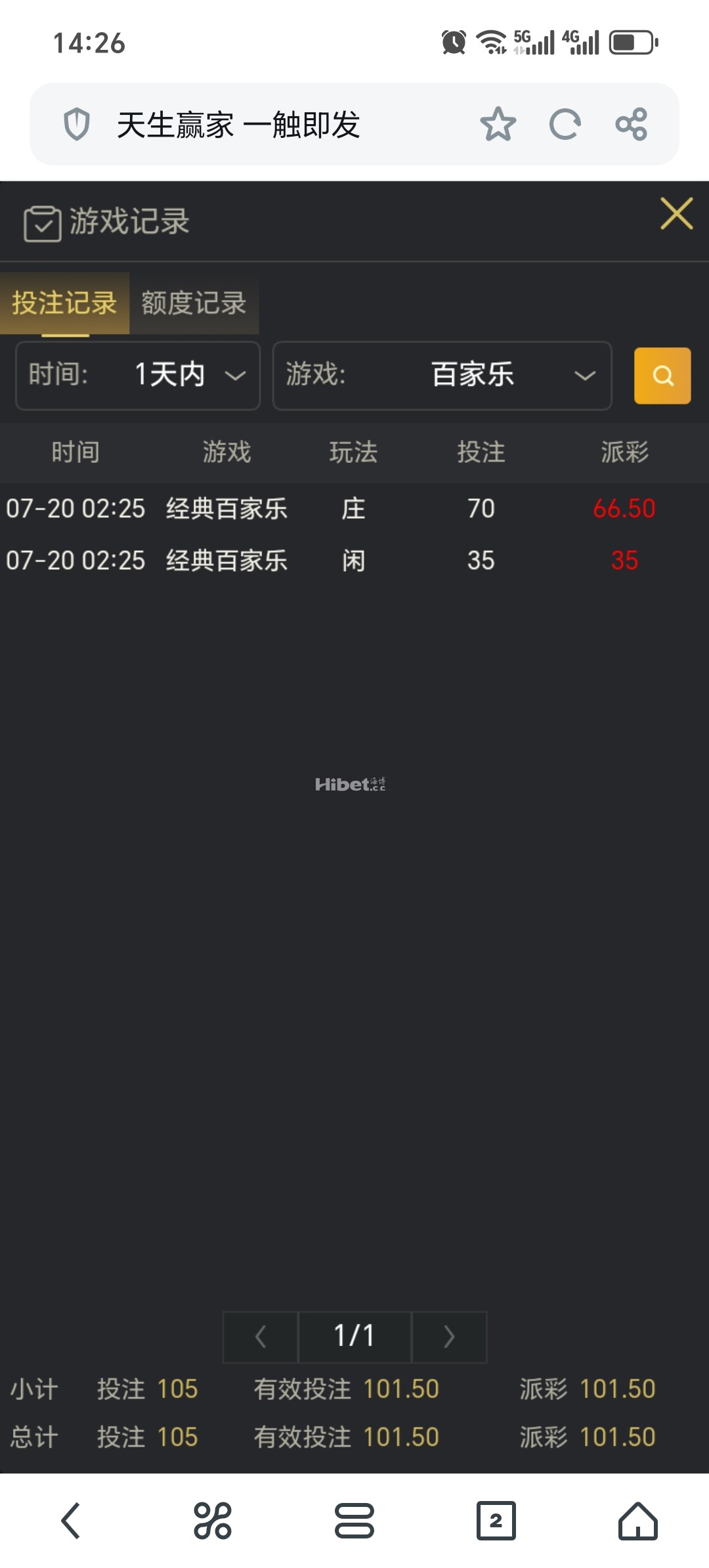This screenshot has width=709, height=1568.
Task: Open the browser tabs switcher
Action: tap(496, 1521)
